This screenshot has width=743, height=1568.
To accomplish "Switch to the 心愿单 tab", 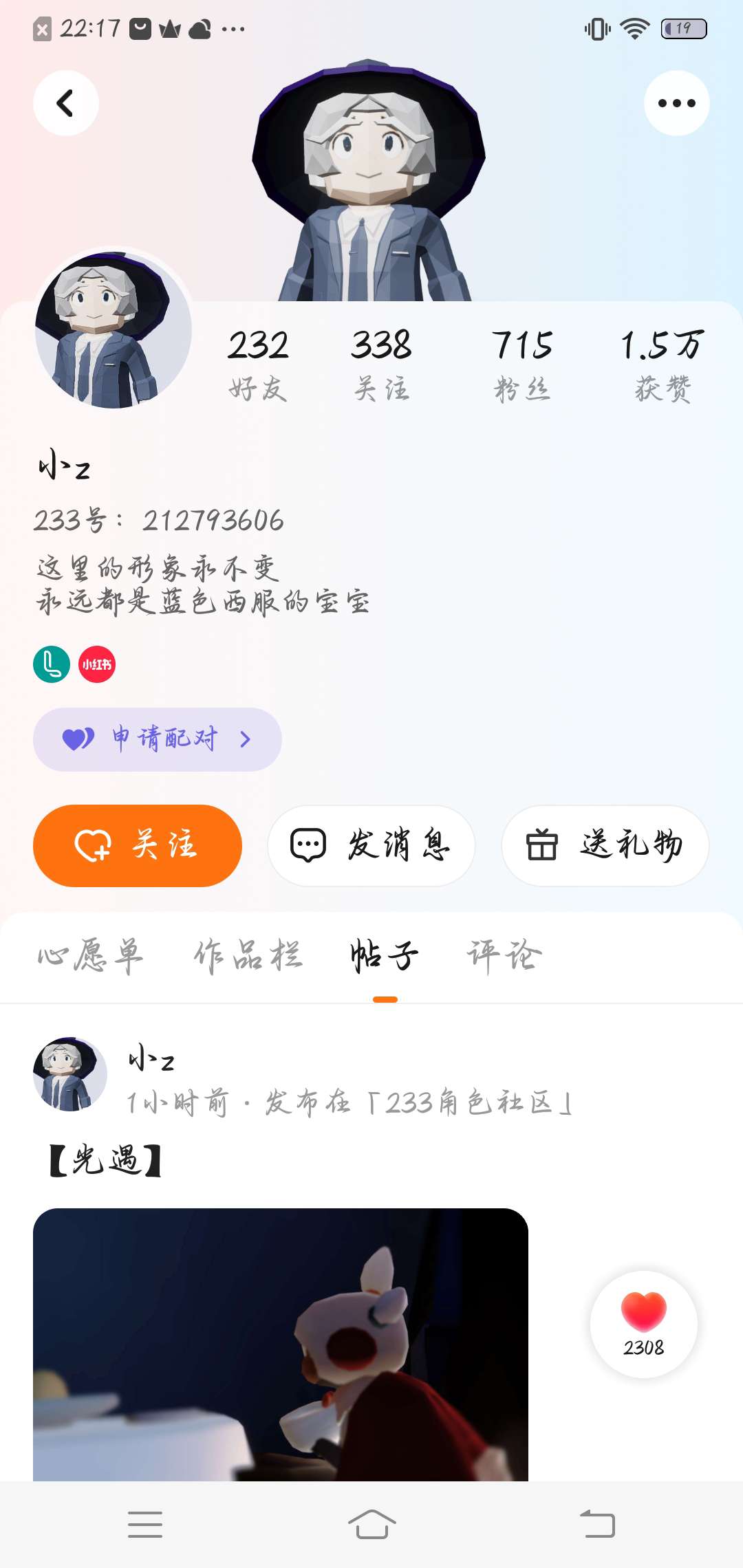I will [90, 955].
